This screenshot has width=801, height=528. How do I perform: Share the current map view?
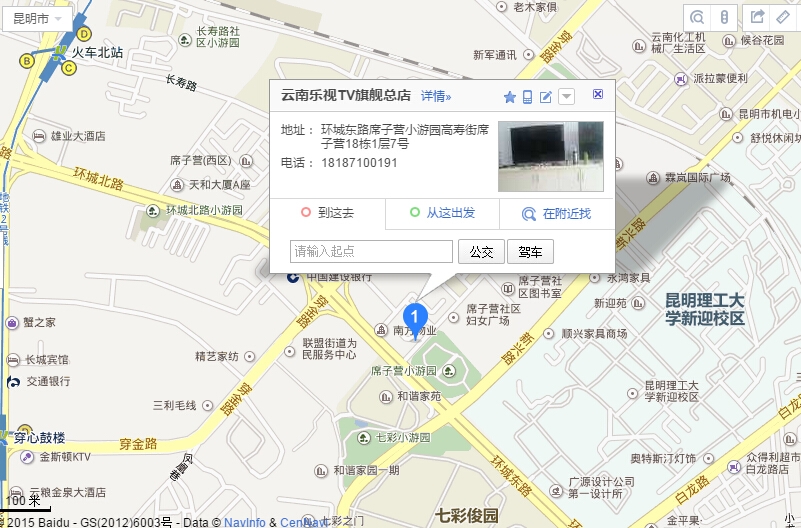[x=758, y=17]
